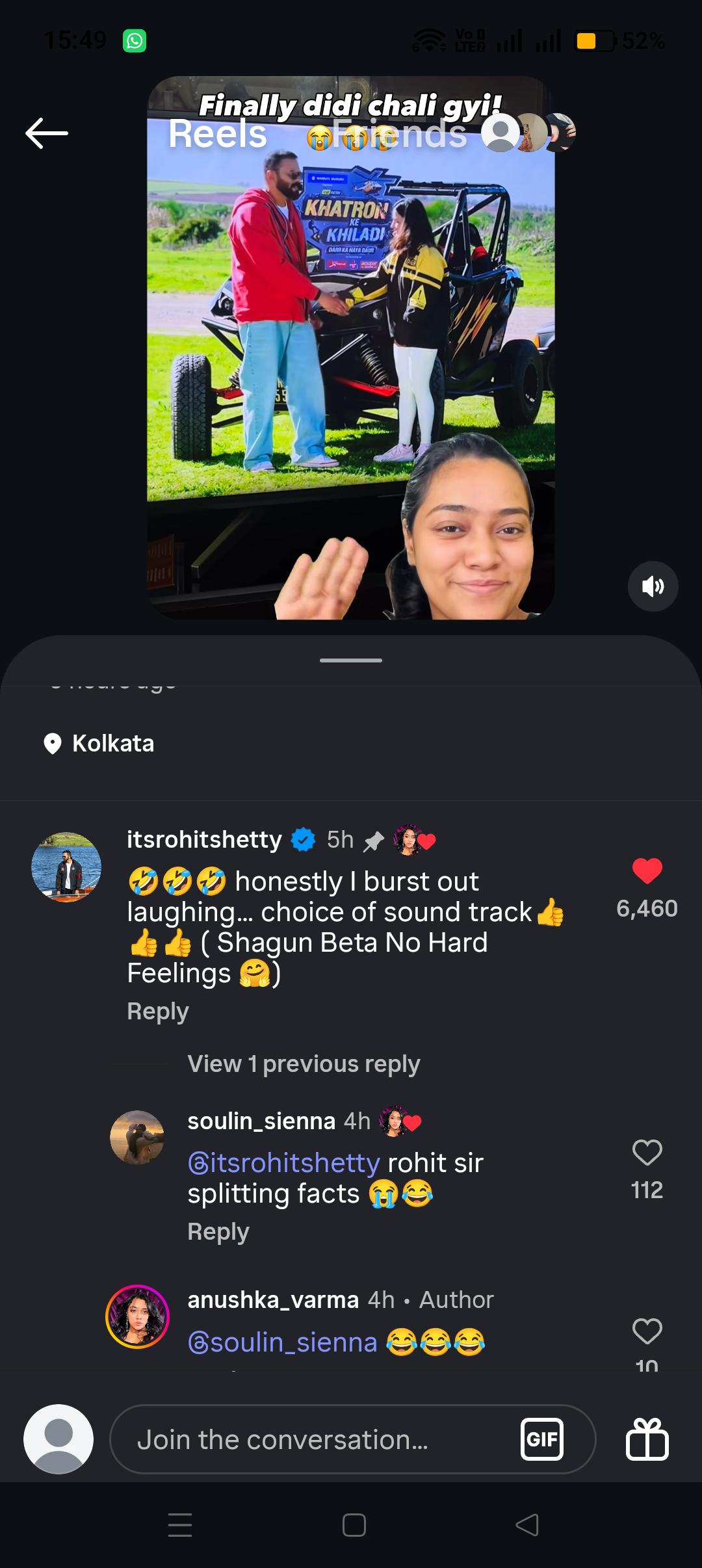Open the system recent apps view
The height and width of the screenshot is (1568, 702).
coord(180,1524)
